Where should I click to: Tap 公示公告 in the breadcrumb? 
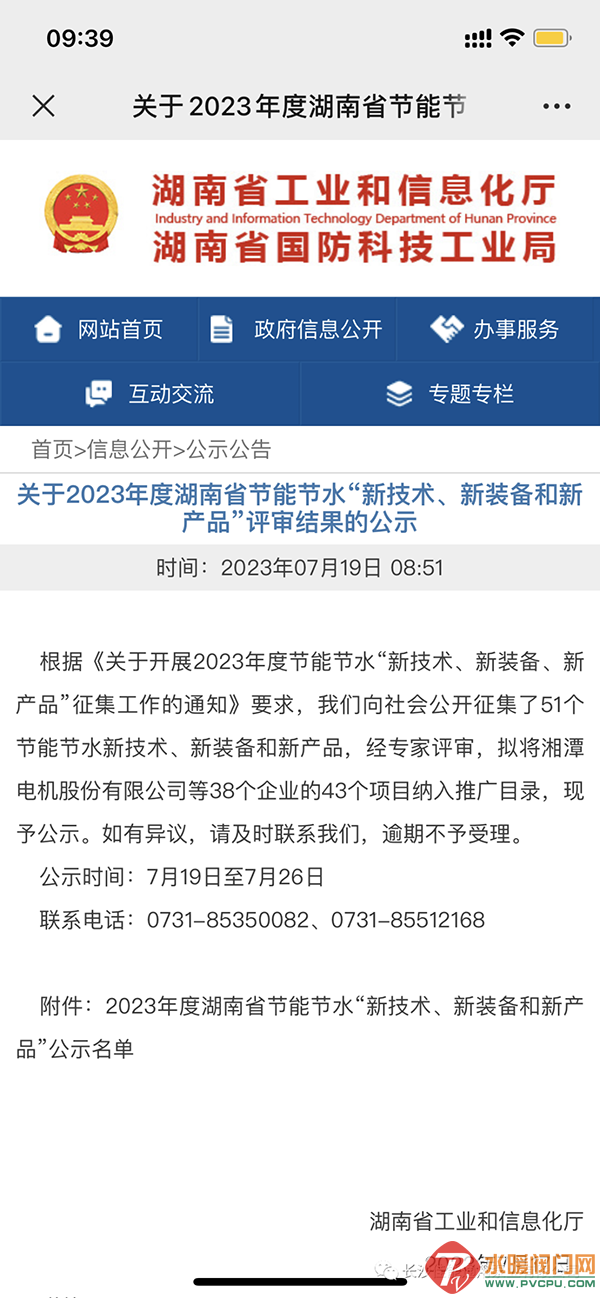point(229,449)
